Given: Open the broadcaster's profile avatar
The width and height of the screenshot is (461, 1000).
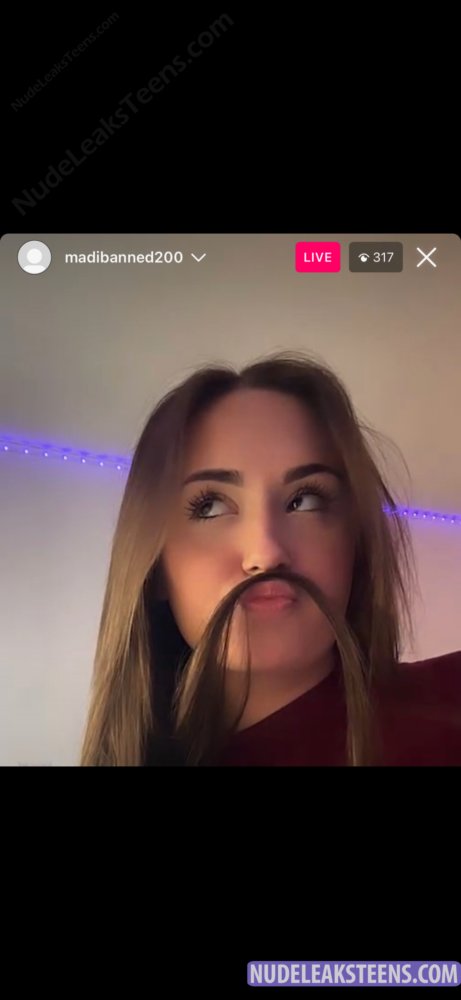Looking at the screenshot, I should pyautogui.click(x=34, y=258).
